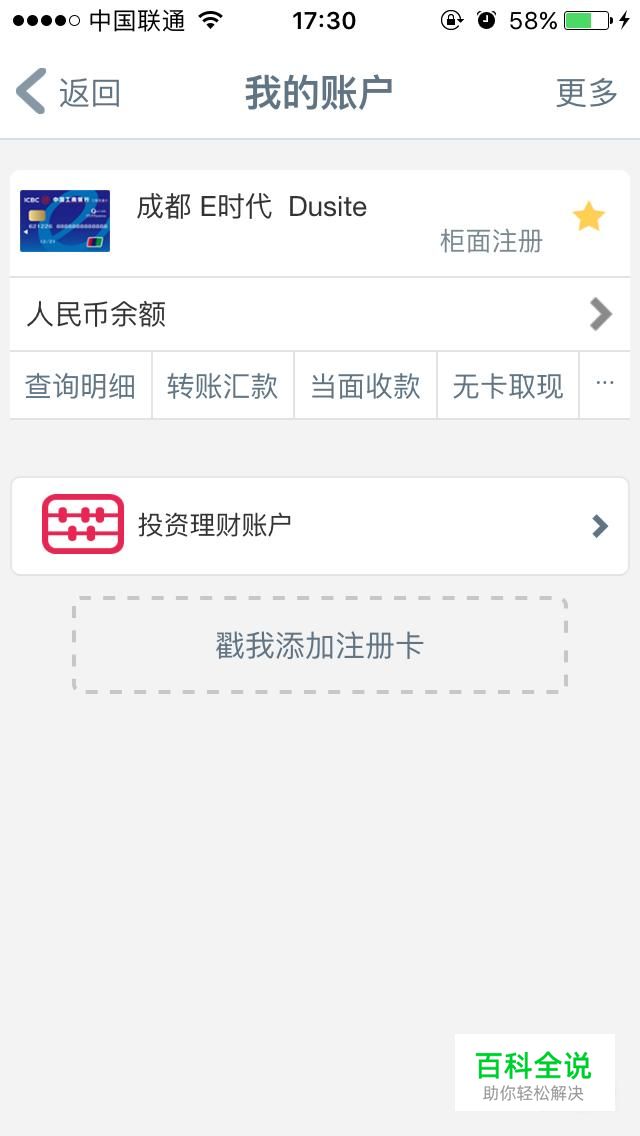Open the 更多 menu
The height and width of the screenshot is (1136, 640).
click(x=586, y=93)
